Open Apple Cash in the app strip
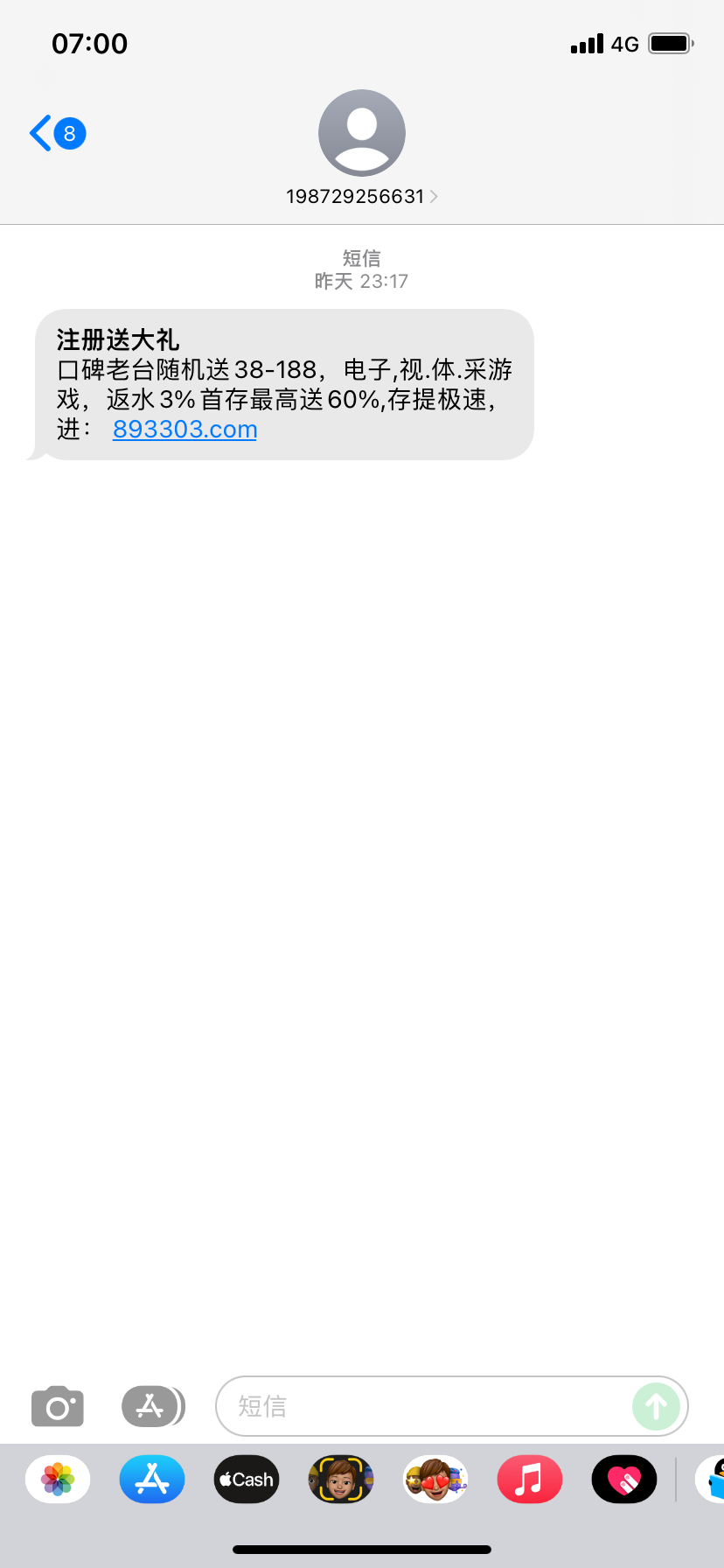This screenshot has height=1568, width=724. 247,1480
